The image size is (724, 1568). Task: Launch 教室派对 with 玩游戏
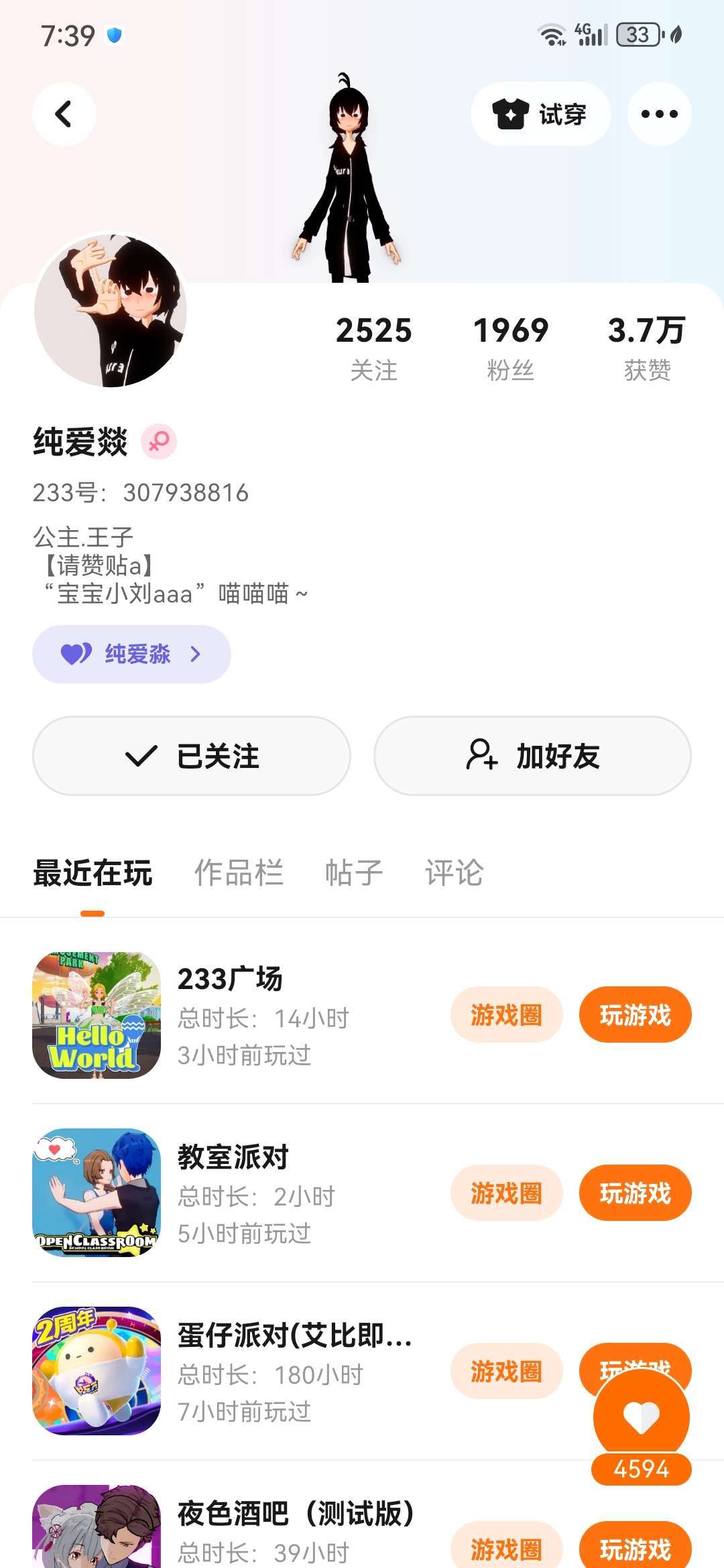tap(635, 1193)
